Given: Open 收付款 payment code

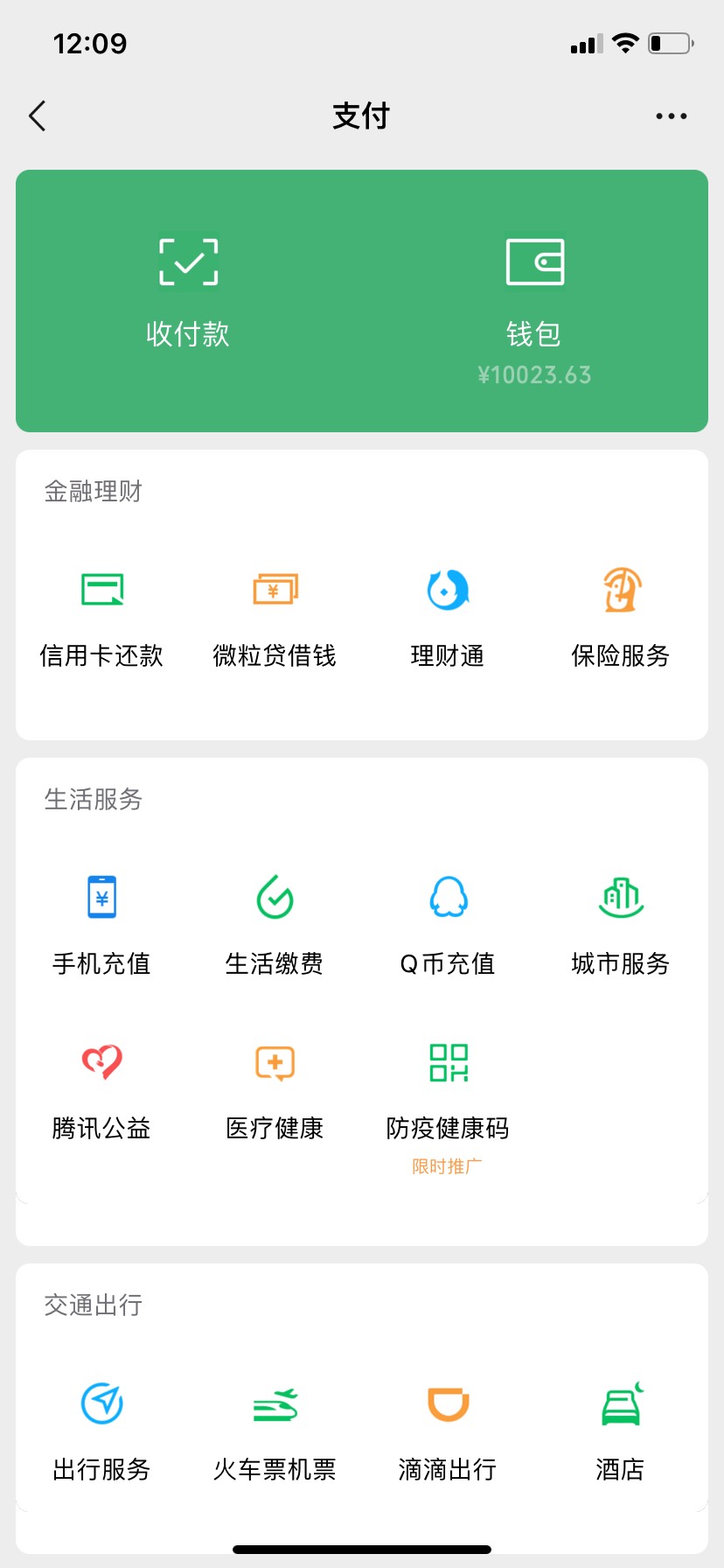Looking at the screenshot, I should click(188, 293).
